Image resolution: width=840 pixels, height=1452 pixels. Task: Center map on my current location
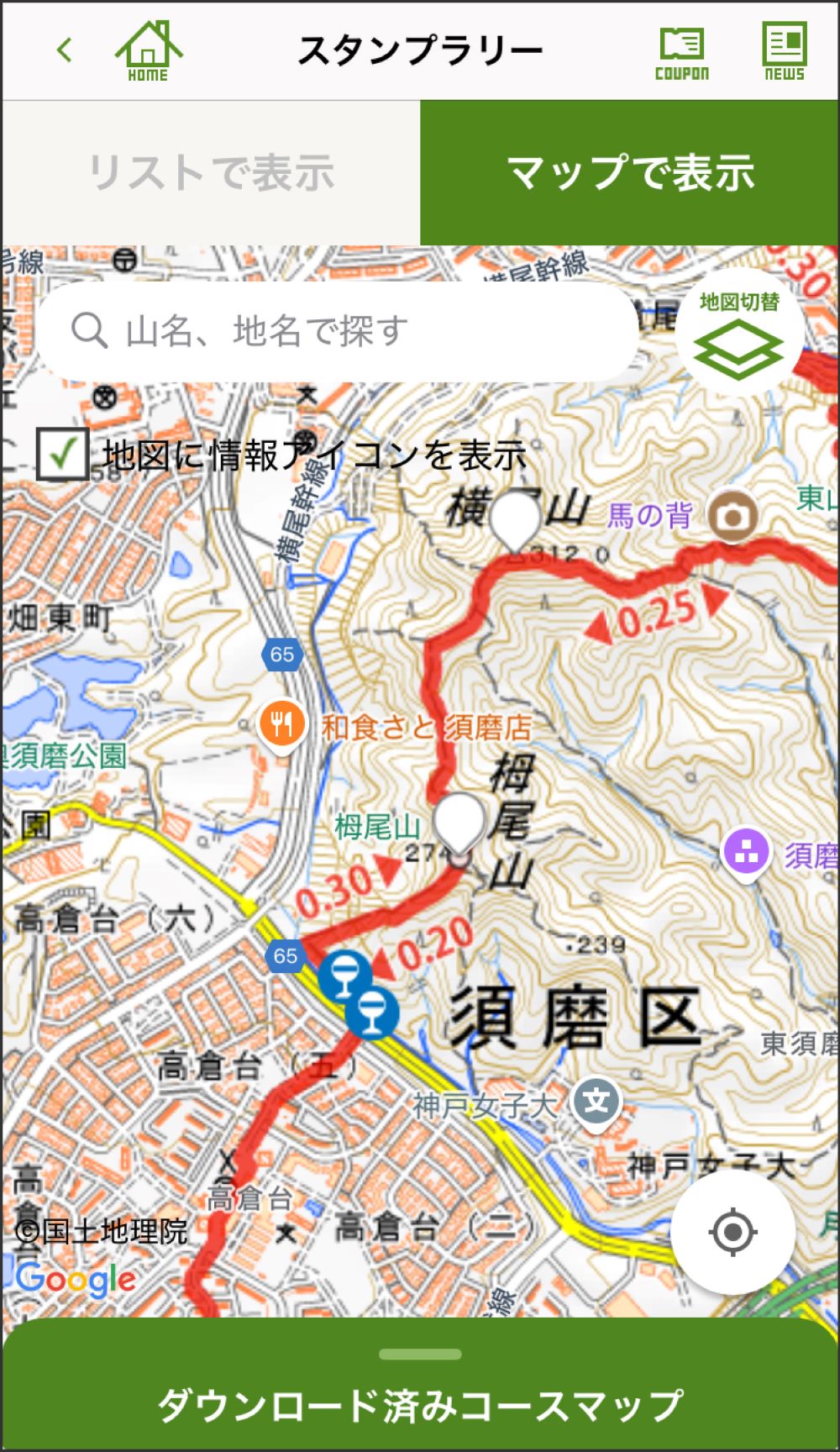coord(732,1233)
